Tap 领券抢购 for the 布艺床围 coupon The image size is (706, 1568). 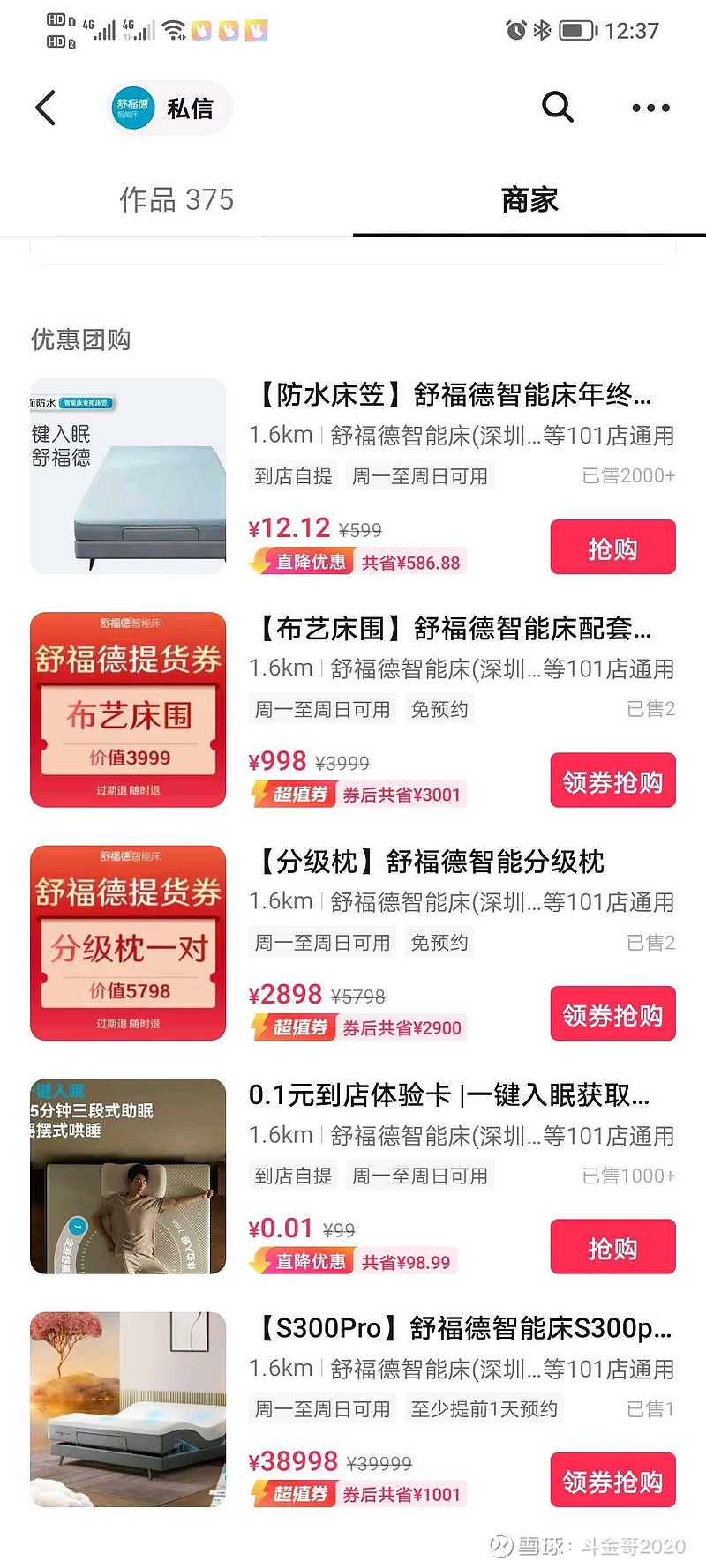pos(612,780)
